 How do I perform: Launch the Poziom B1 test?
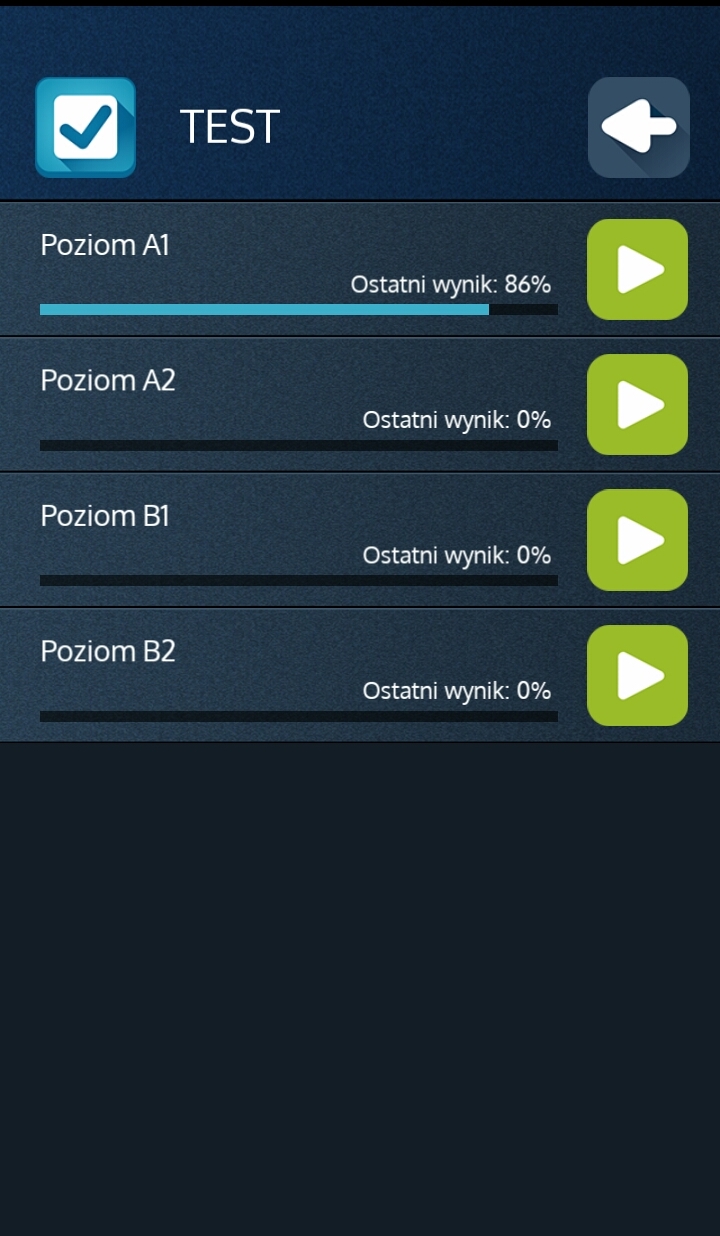637,540
